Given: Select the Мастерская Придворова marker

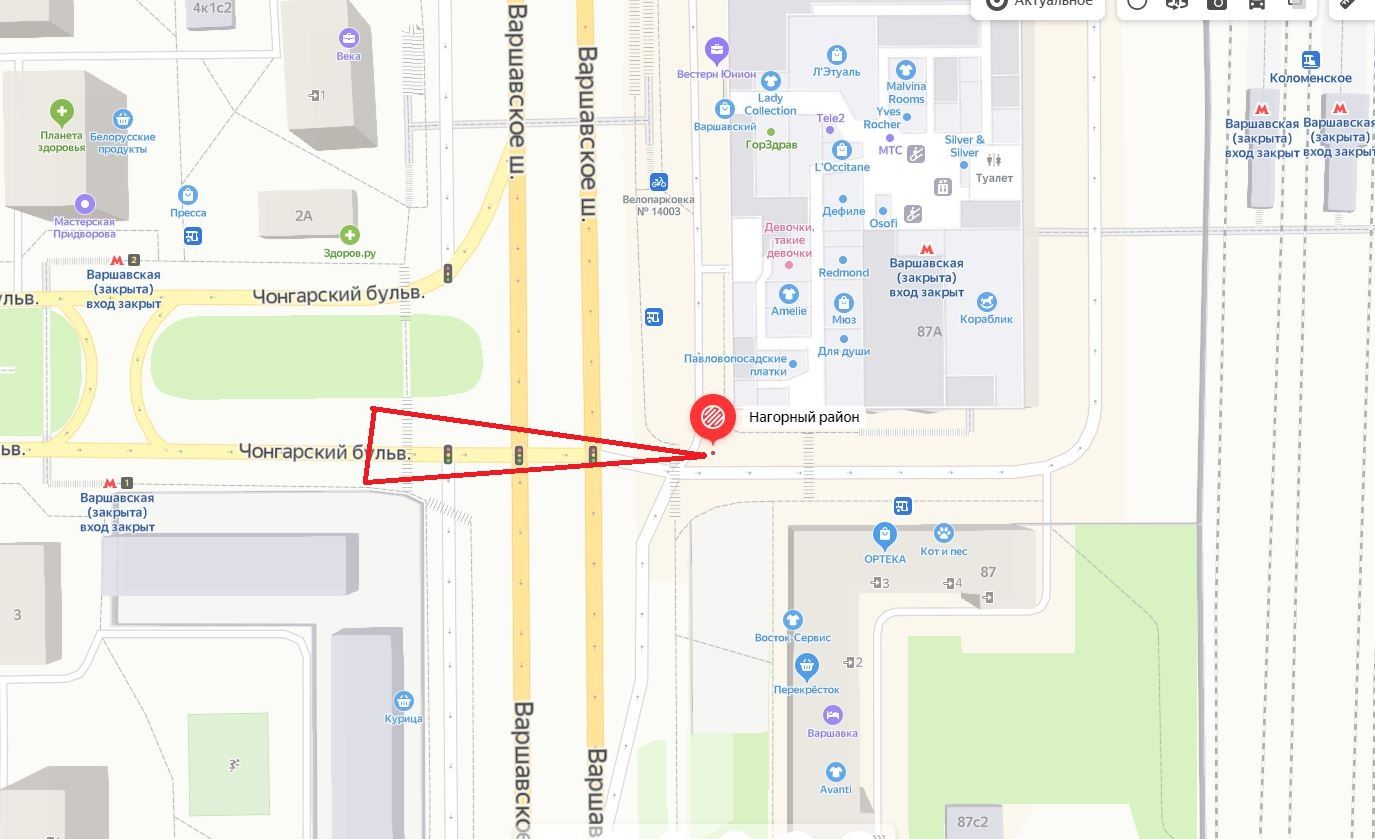Looking at the screenshot, I should pyautogui.click(x=85, y=204).
